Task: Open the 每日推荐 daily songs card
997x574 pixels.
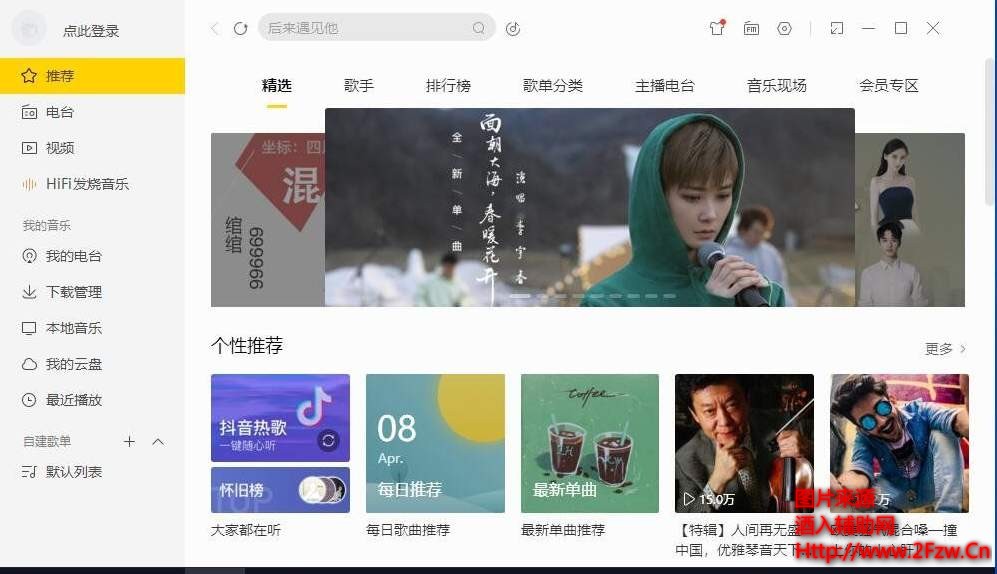Action: tap(435, 443)
